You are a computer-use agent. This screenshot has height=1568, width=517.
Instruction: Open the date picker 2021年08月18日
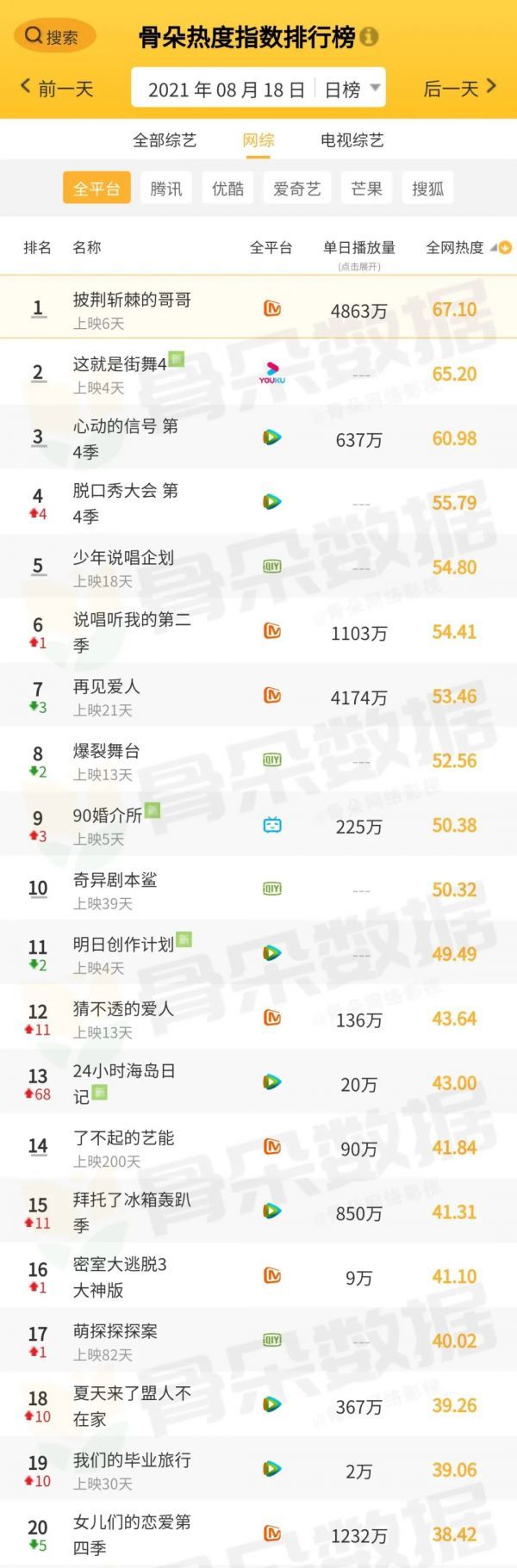[x=226, y=89]
